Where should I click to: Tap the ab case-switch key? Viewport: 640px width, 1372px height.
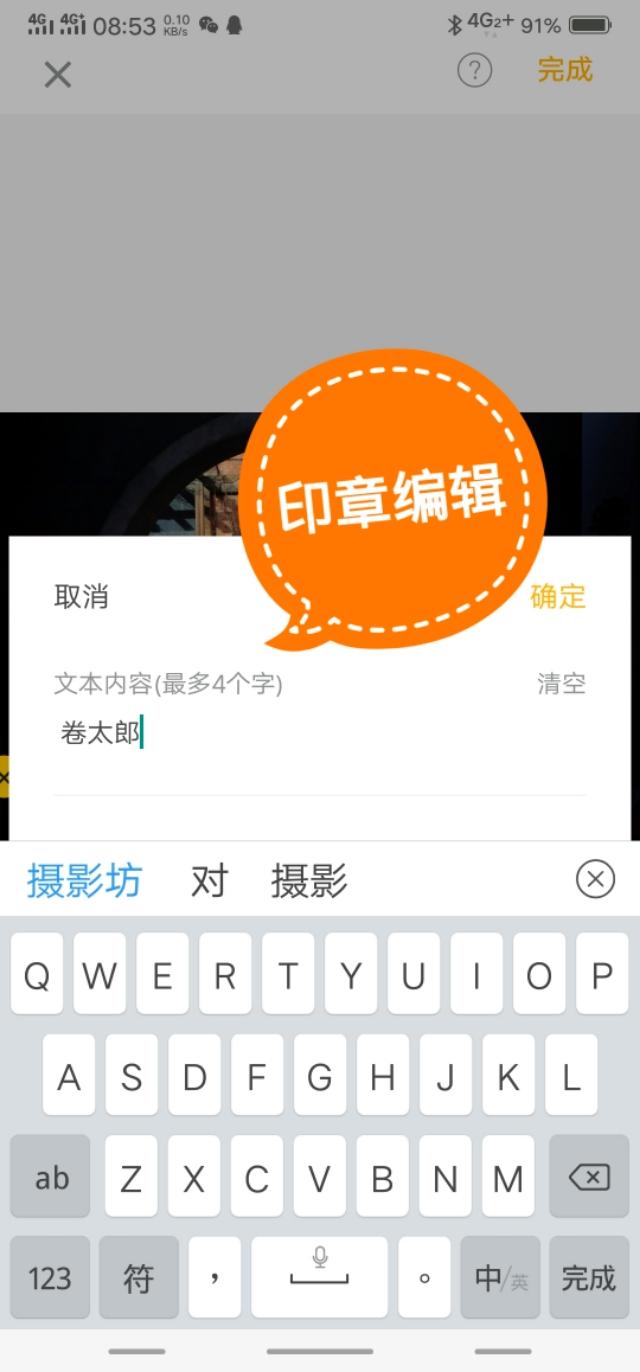50,1176
